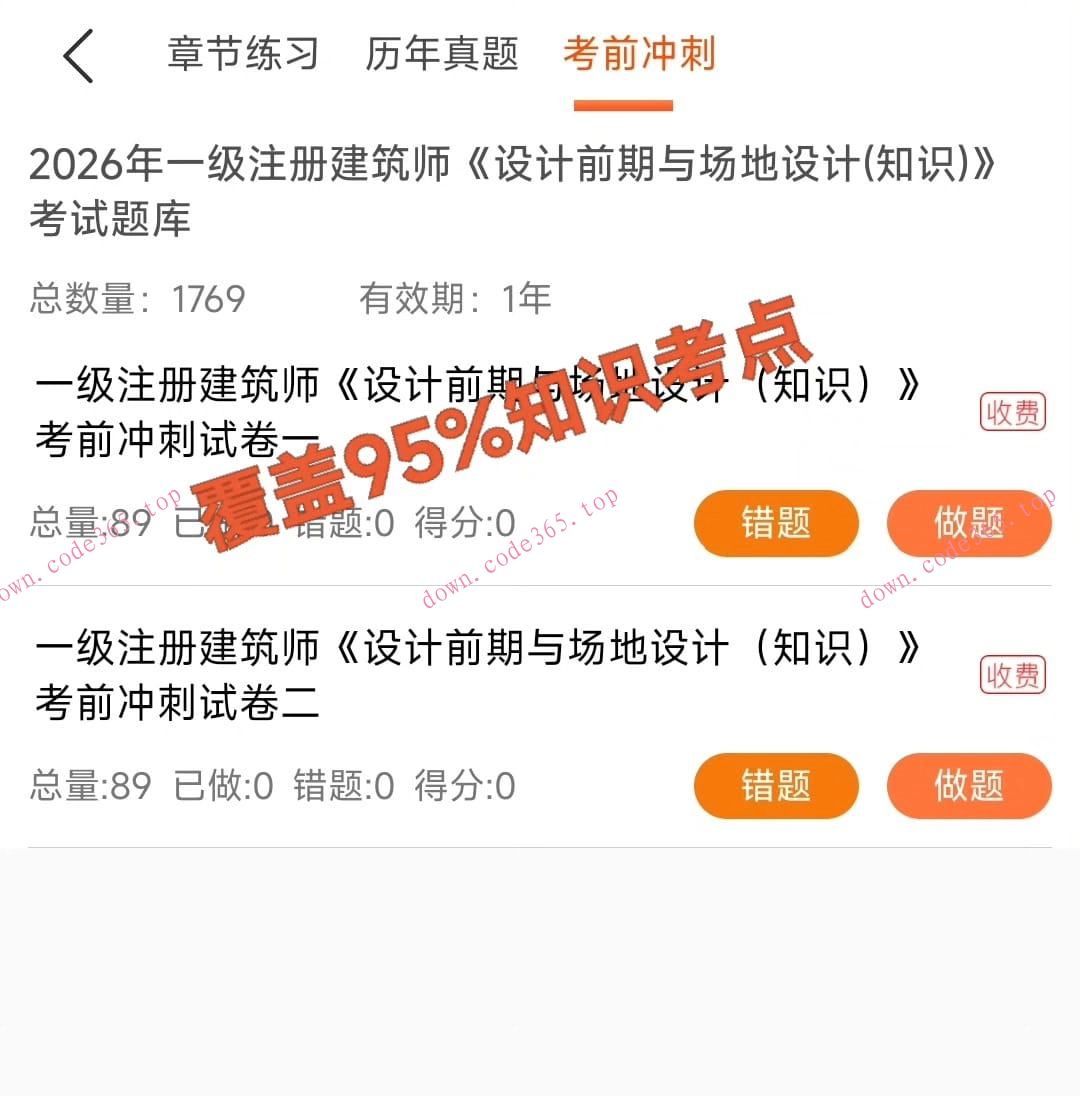
Task: Tap 做题 for 考前冲刺试卷二
Action: [x=969, y=787]
